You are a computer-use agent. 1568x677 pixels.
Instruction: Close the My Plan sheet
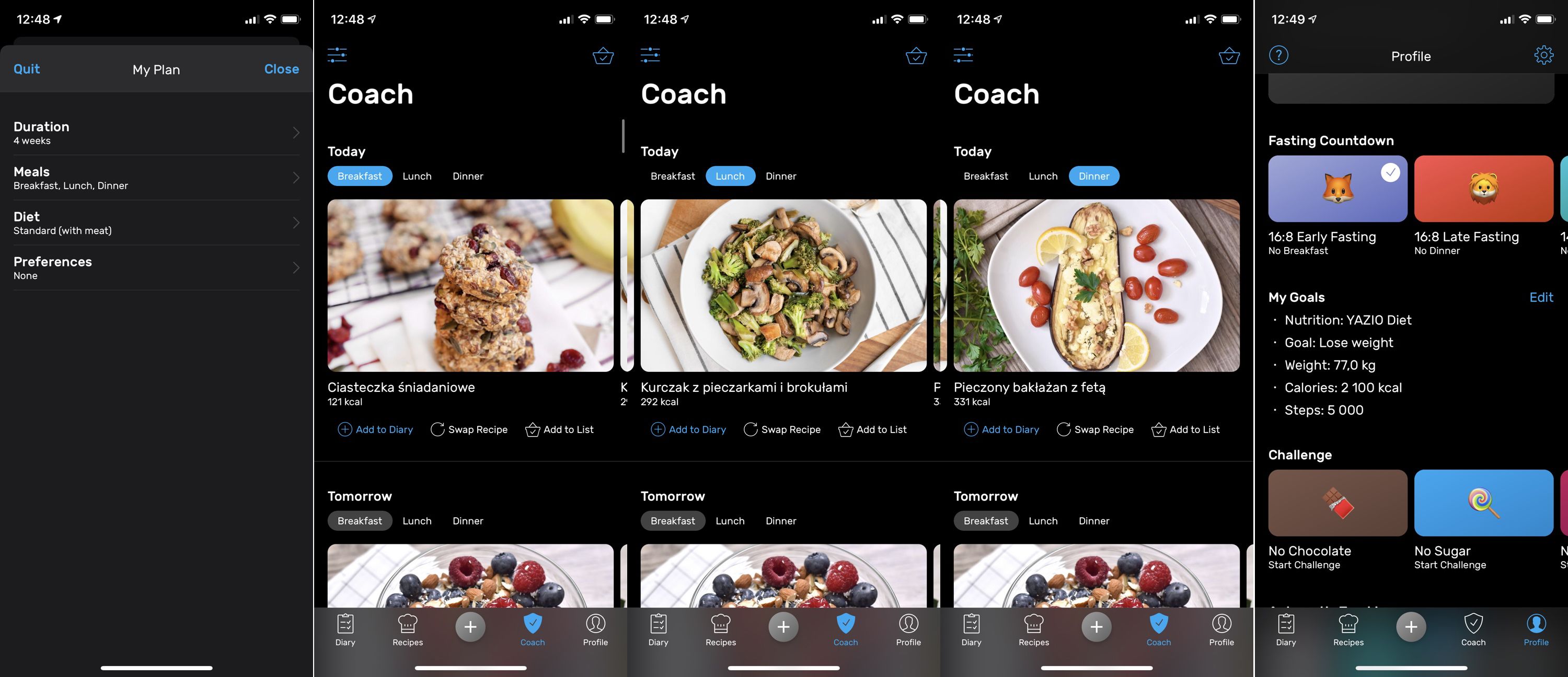pyautogui.click(x=281, y=69)
